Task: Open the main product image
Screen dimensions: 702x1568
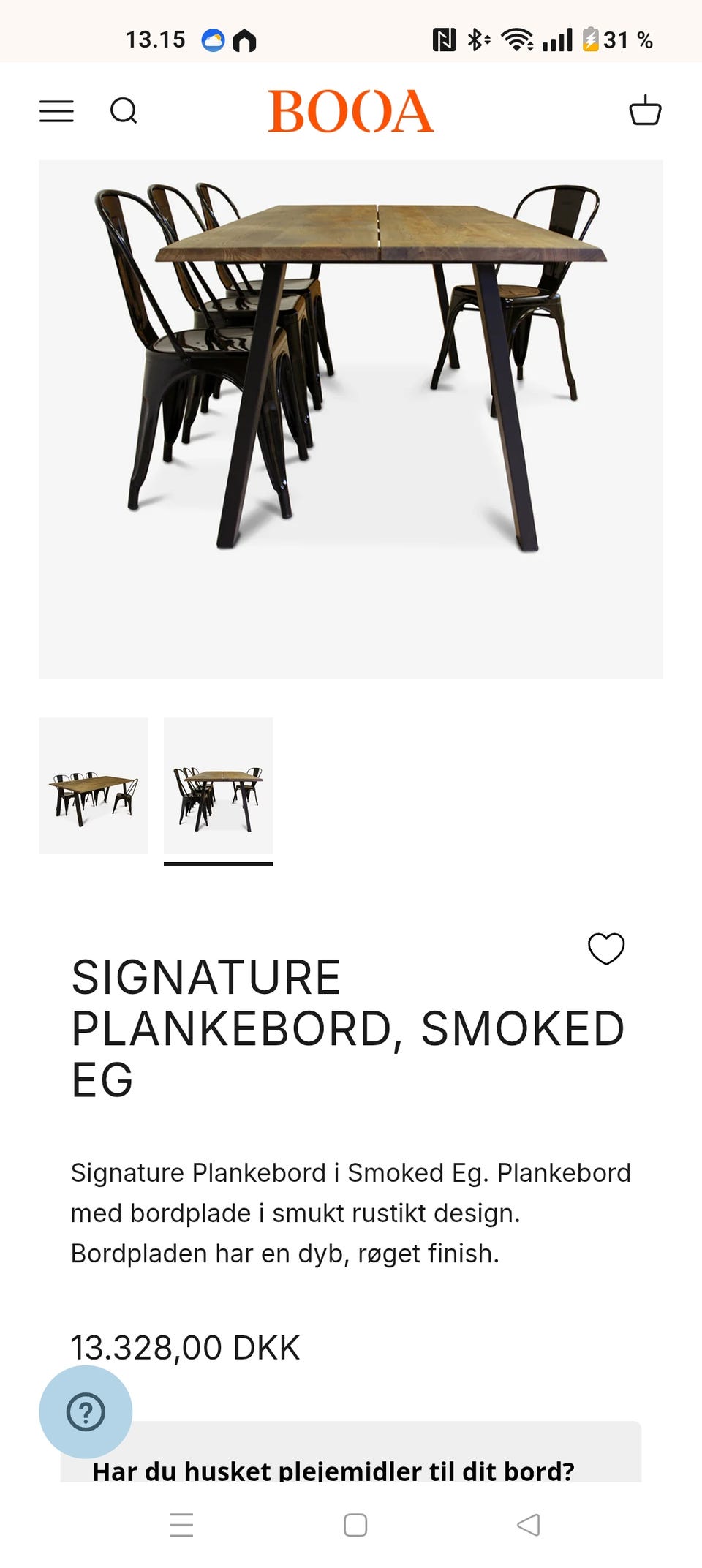Action: click(351, 418)
